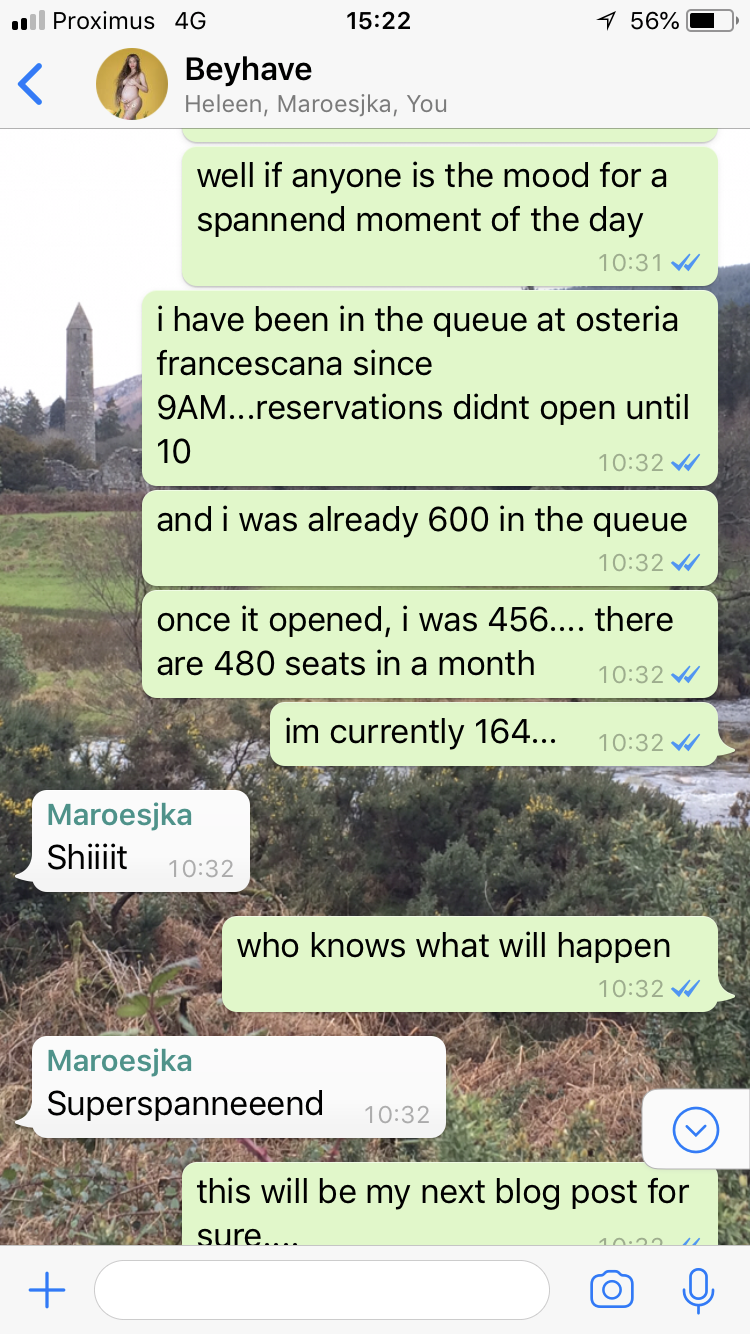
Task: Focus the message text field
Action: click(321, 1290)
